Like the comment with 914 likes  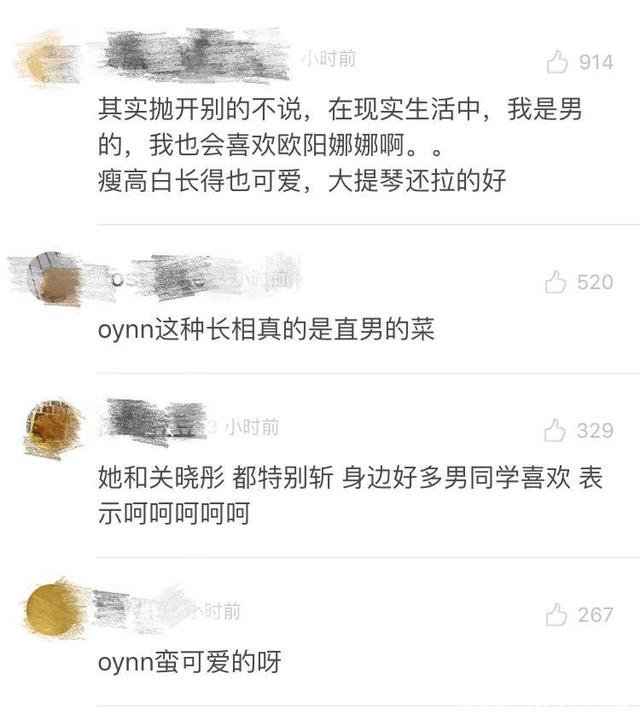(557, 62)
